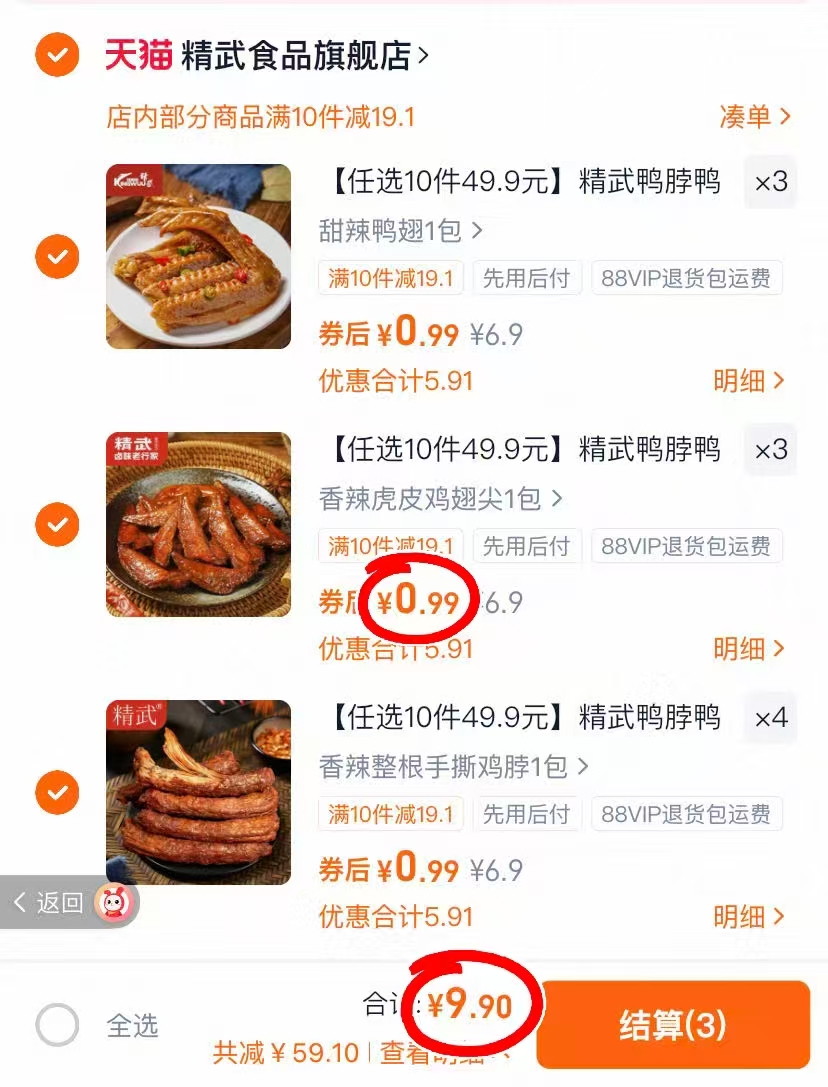Screen dimensions: 828x1087
Task: Tap the 满10件减19.1 promotion tag
Action: tap(390, 278)
